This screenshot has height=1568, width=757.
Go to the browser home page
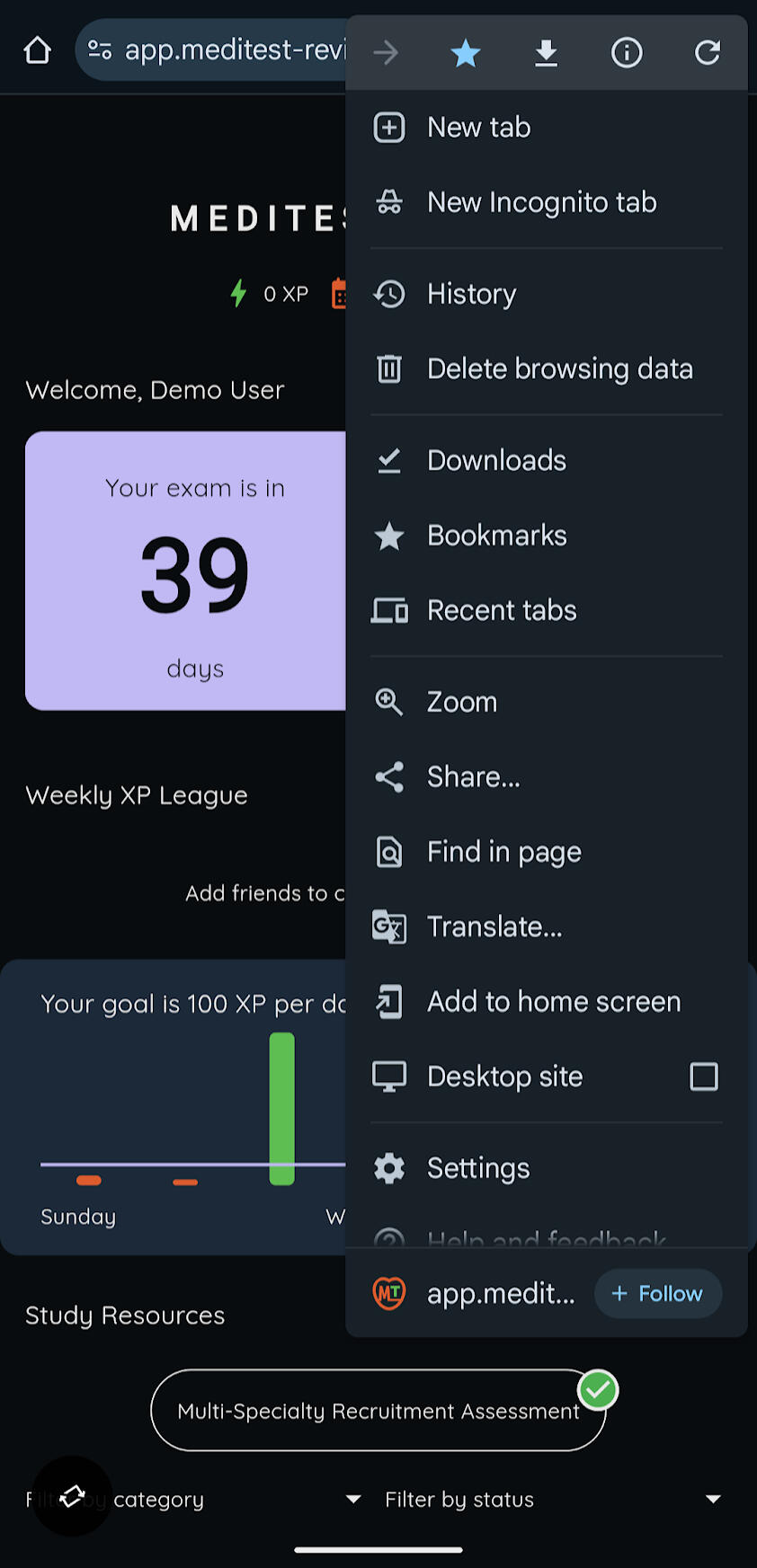tap(38, 50)
